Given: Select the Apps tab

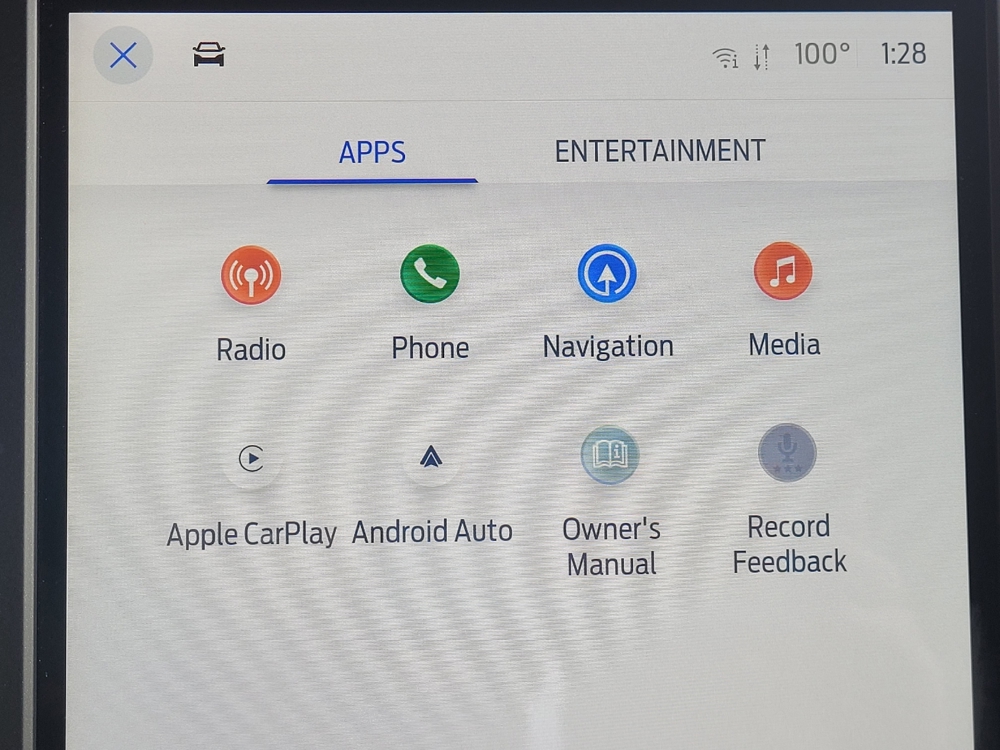Looking at the screenshot, I should pyautogui.click(x=372, y=153).
